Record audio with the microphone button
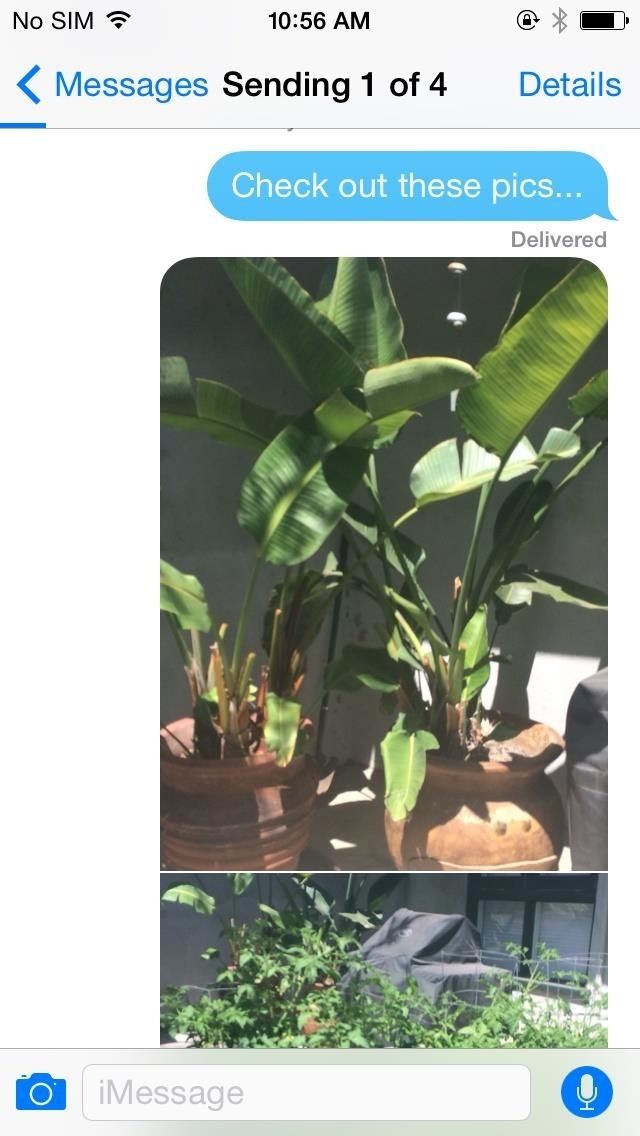Image resolution: width=640 pixels, height=1136 pixels. click(587, 1092)
